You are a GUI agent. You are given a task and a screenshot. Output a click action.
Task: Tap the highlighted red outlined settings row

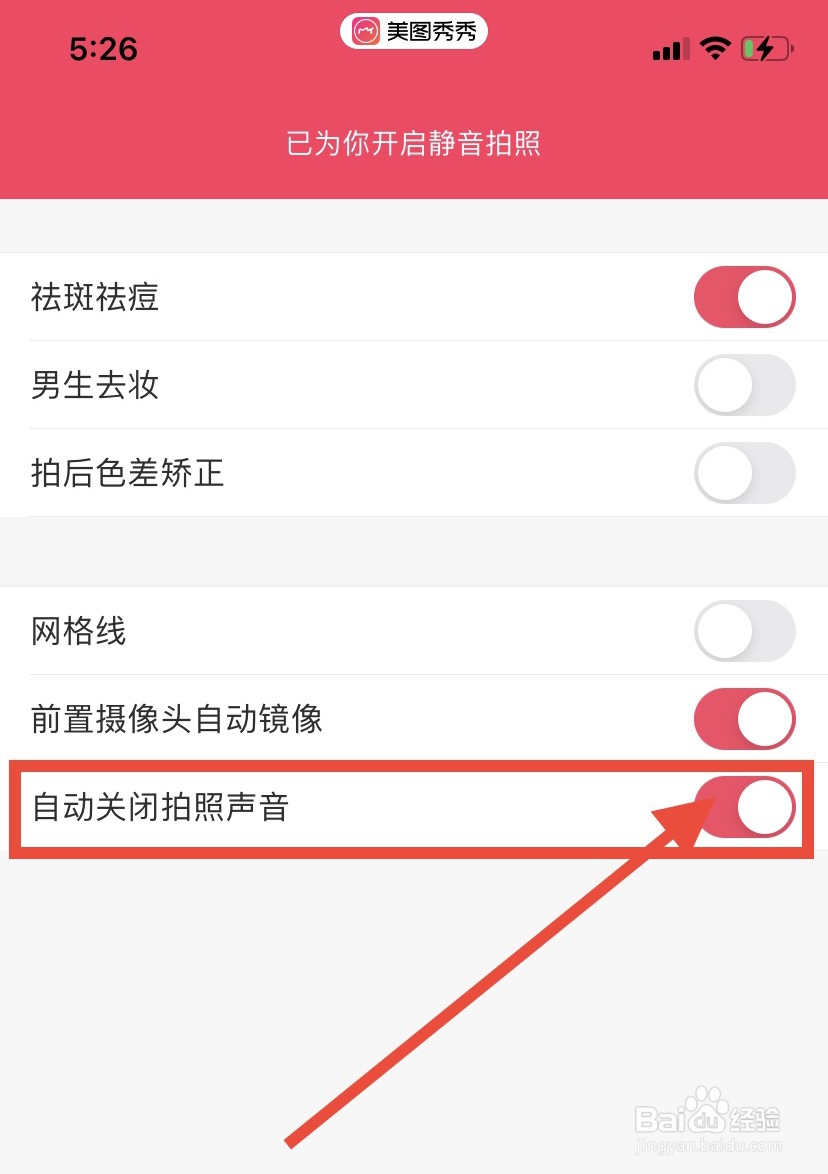[414, 807]
